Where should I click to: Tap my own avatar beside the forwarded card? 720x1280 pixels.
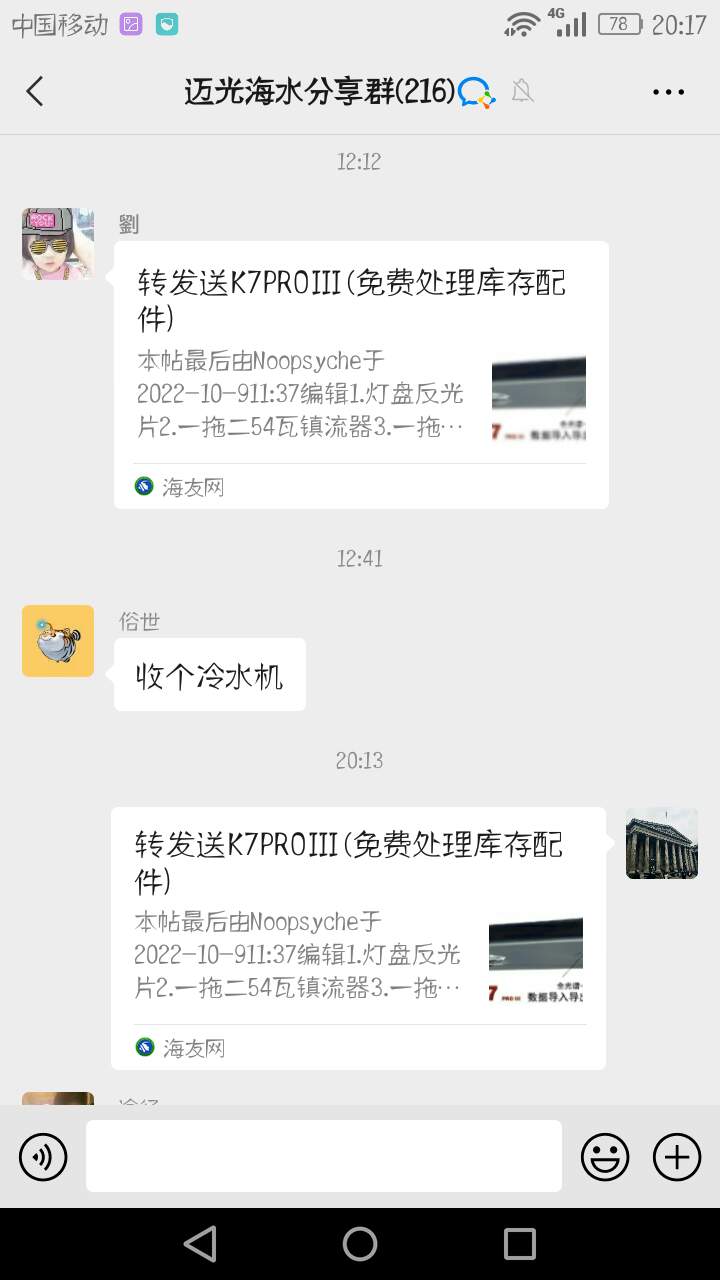pos(662,843)
